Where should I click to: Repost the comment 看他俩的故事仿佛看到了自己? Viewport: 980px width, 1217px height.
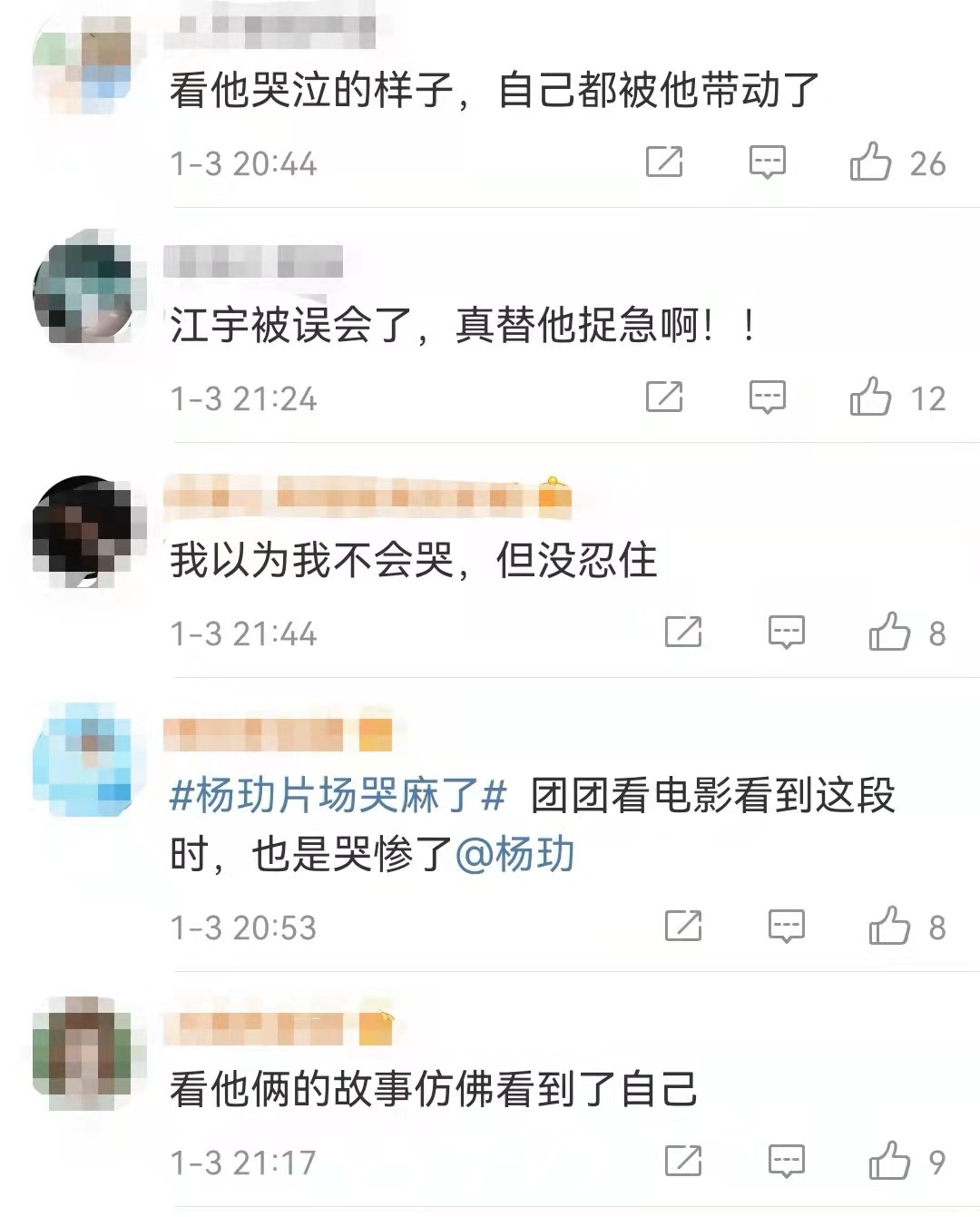pos(683,1161)
